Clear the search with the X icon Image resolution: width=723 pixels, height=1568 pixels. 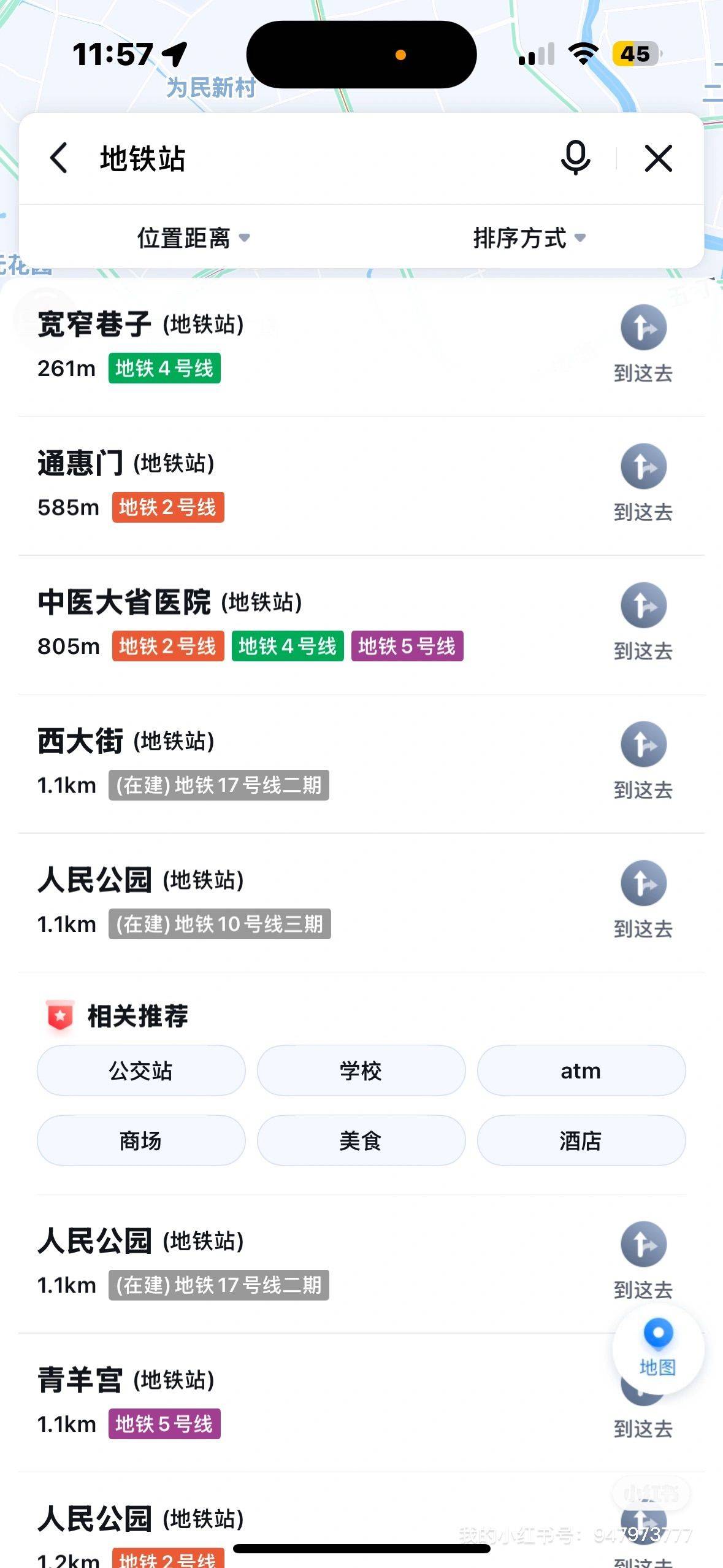[x=659, y=158]
